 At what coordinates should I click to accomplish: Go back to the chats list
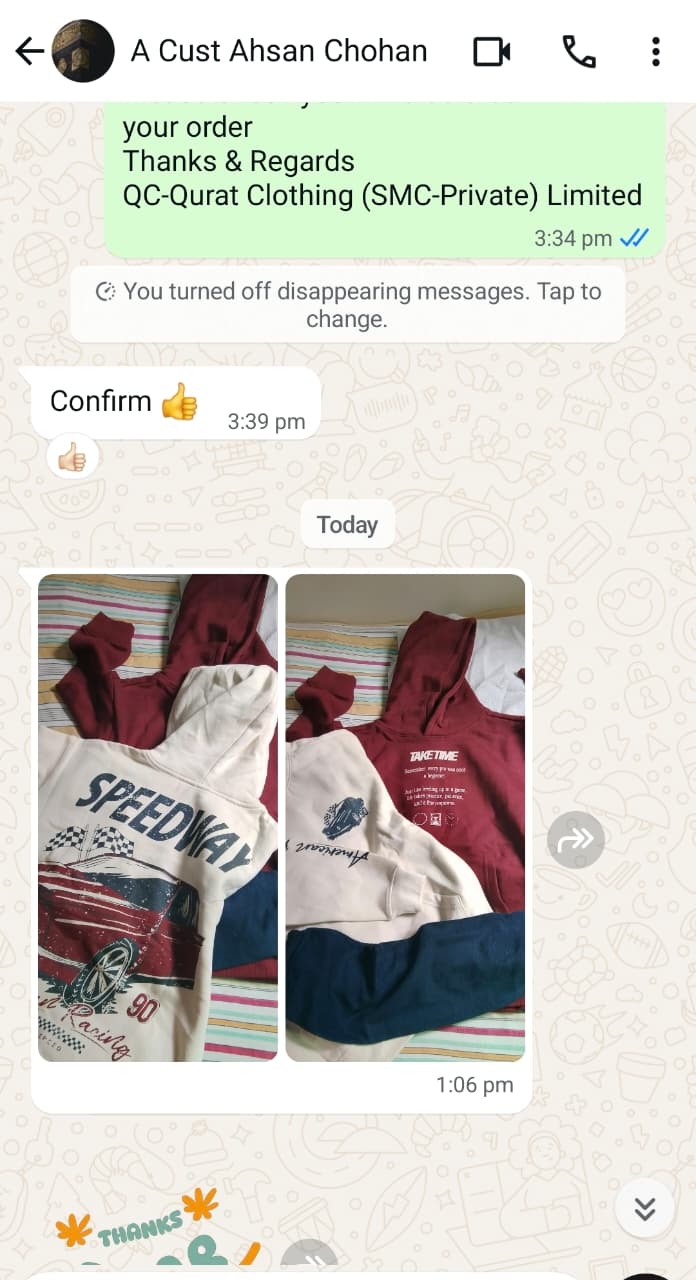tap(29, 51)
